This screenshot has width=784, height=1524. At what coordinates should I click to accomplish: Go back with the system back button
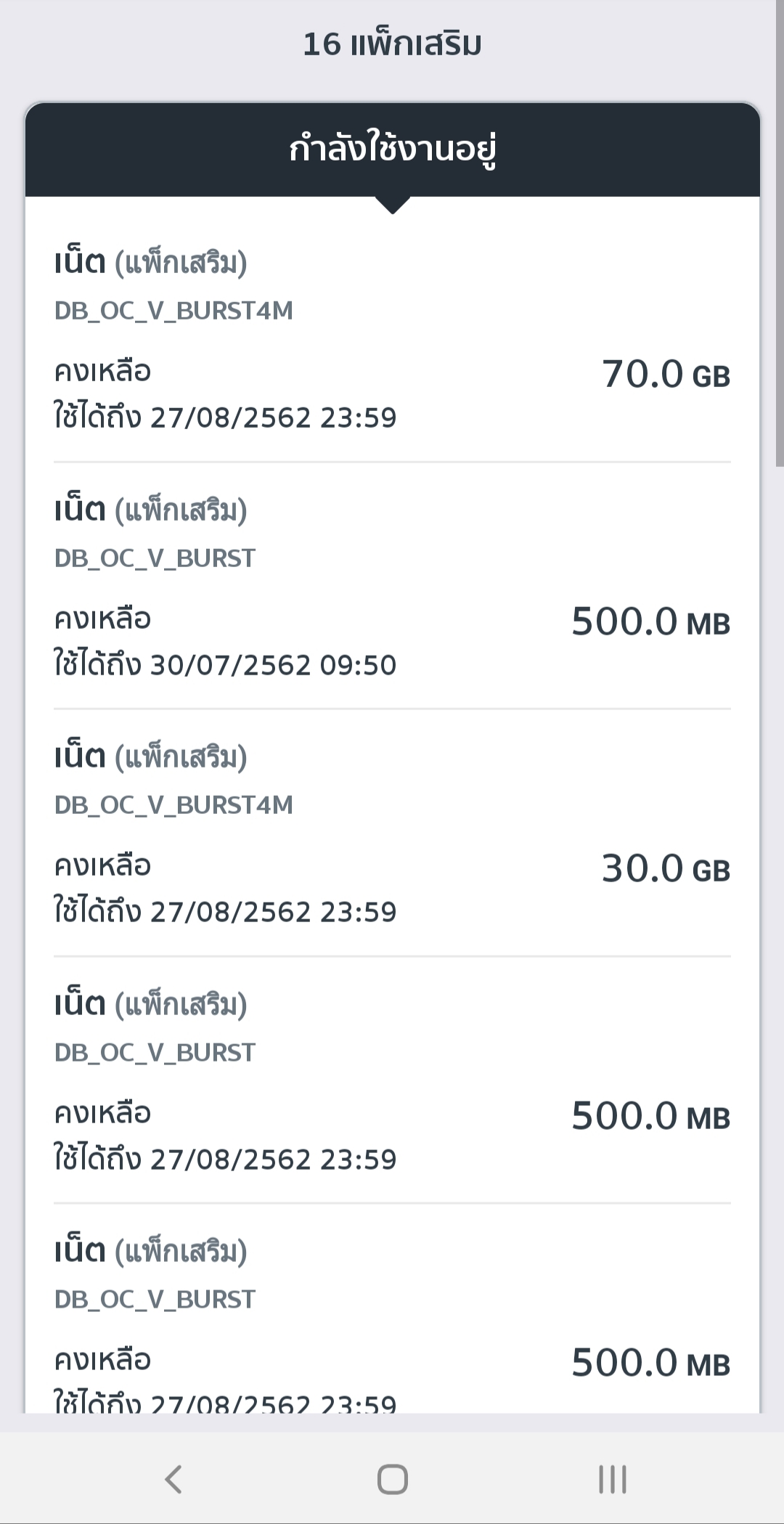(173, 1479)
